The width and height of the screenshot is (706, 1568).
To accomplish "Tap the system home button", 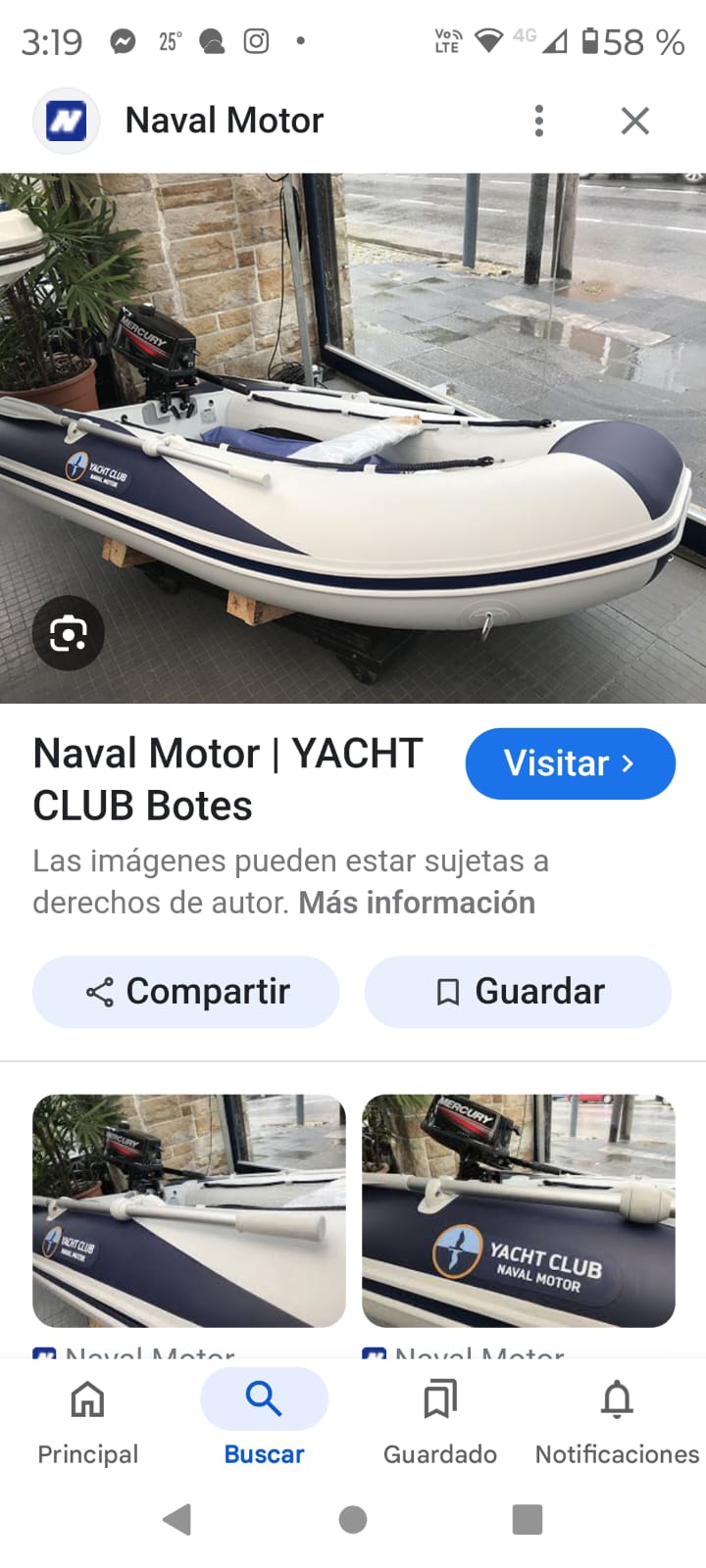I will click(353, 1520).
